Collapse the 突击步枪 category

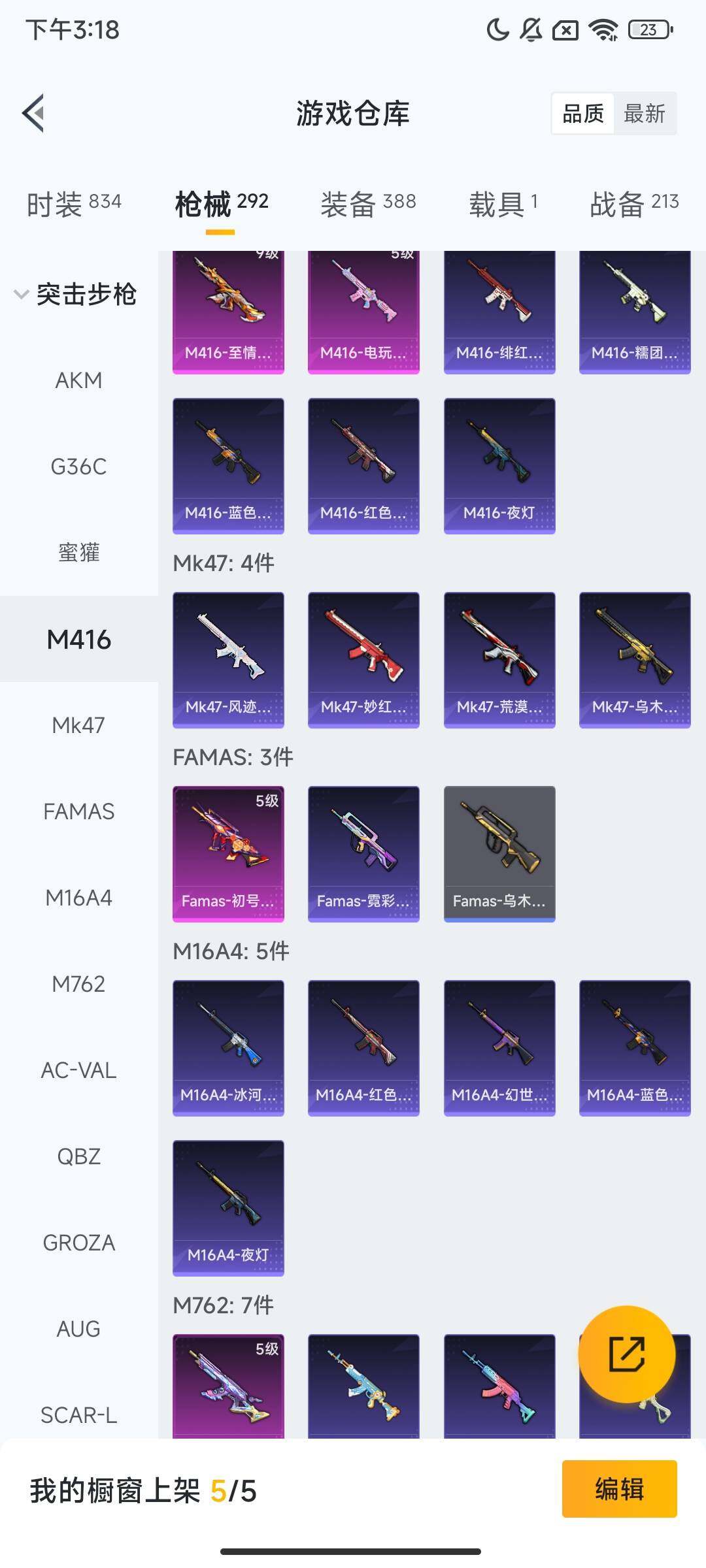pyautogui.click(x=76, y=294)
